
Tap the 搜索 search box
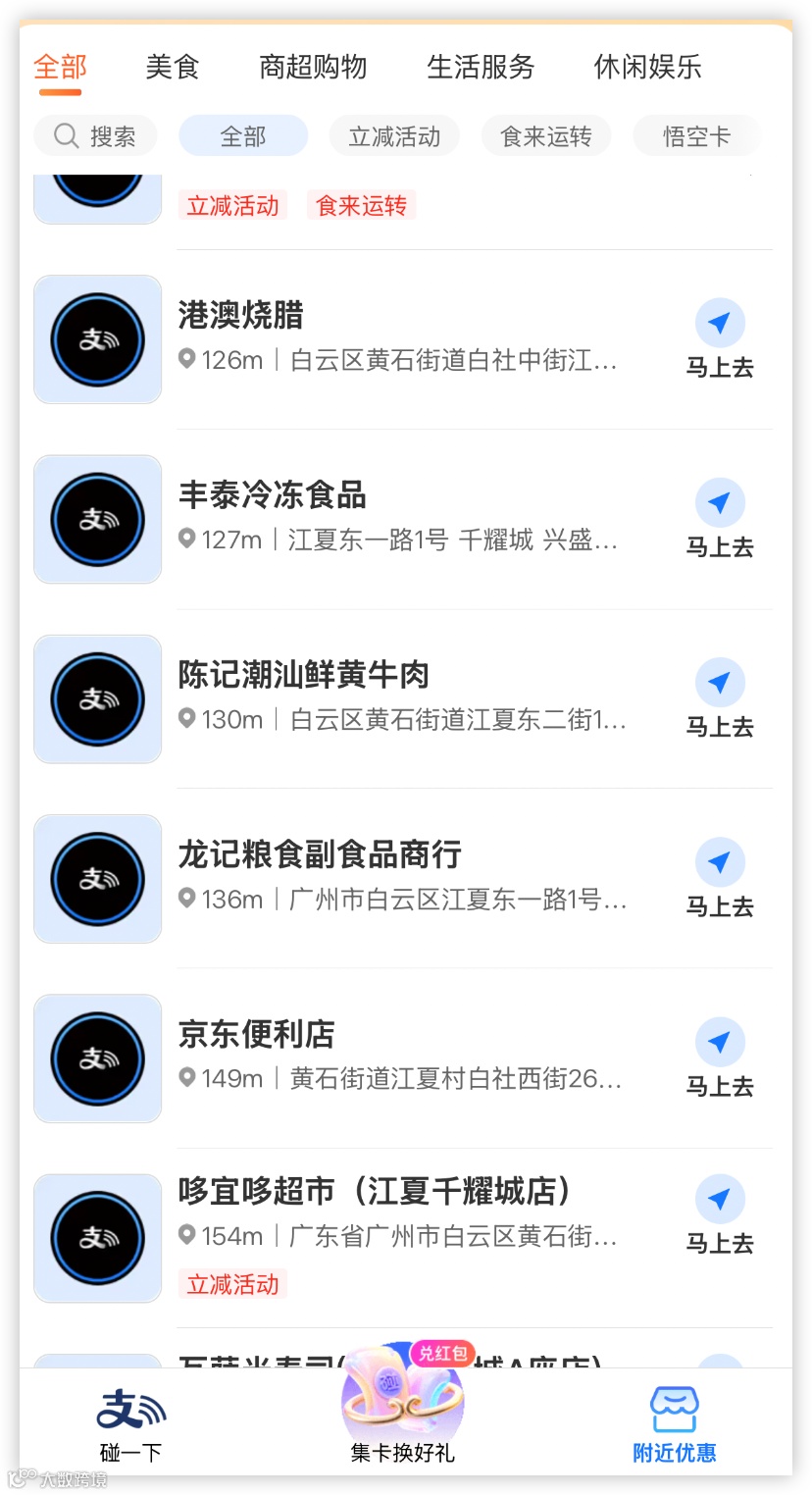click(96, 136)
